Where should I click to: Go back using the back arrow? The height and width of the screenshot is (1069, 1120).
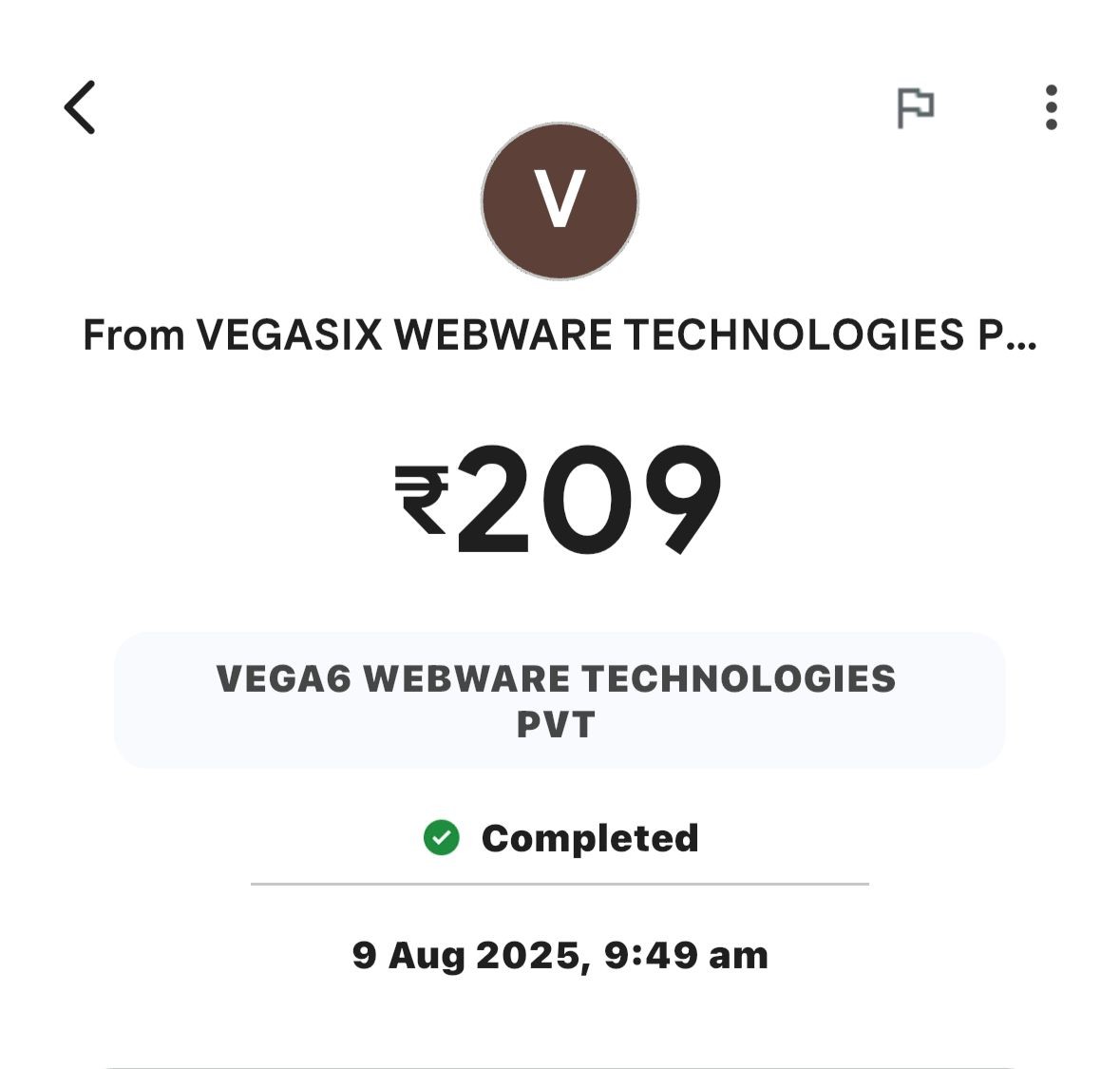(81, 107)
